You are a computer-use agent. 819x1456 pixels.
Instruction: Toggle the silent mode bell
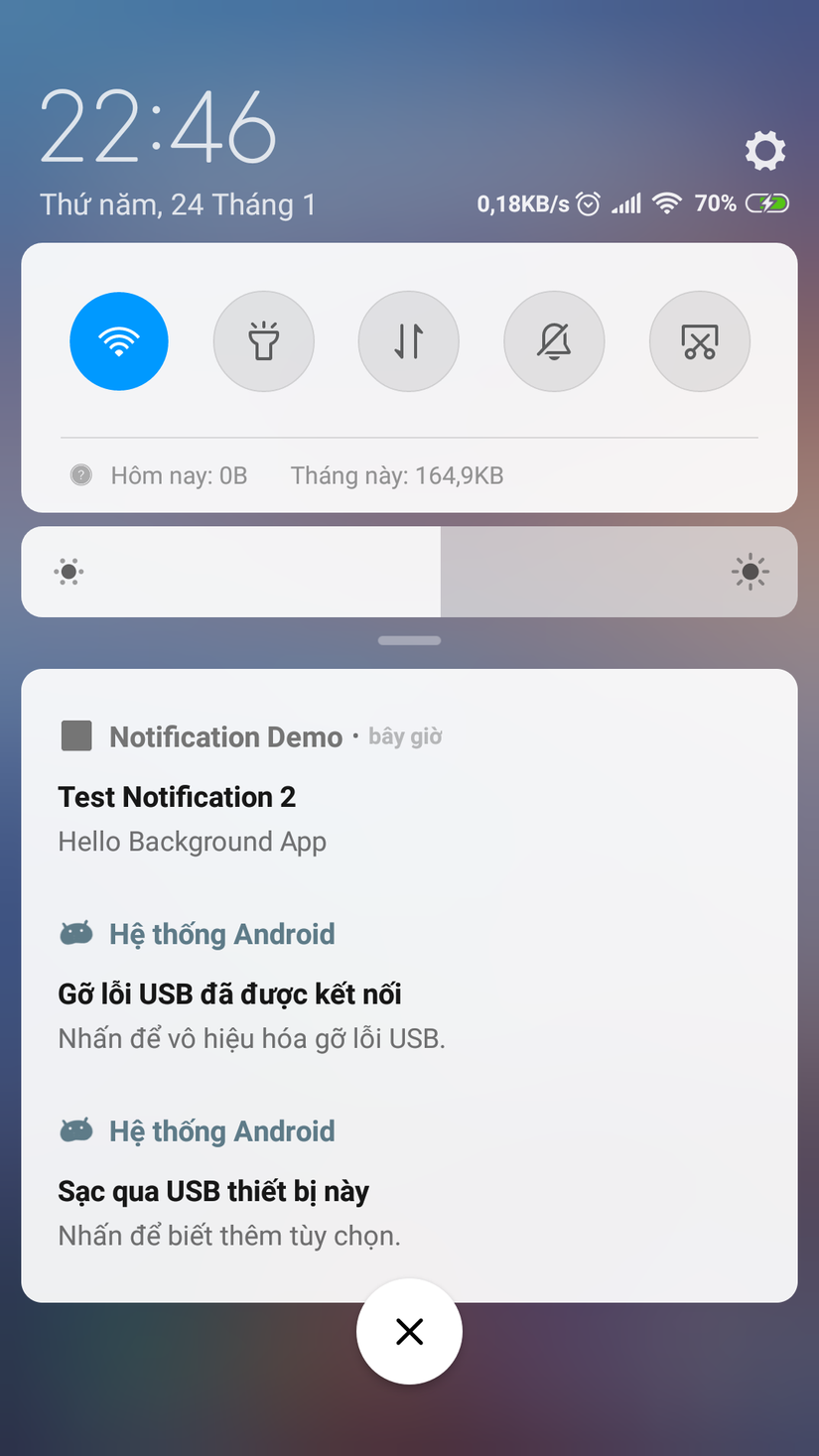pyautogui.click(x=554, y=341)
